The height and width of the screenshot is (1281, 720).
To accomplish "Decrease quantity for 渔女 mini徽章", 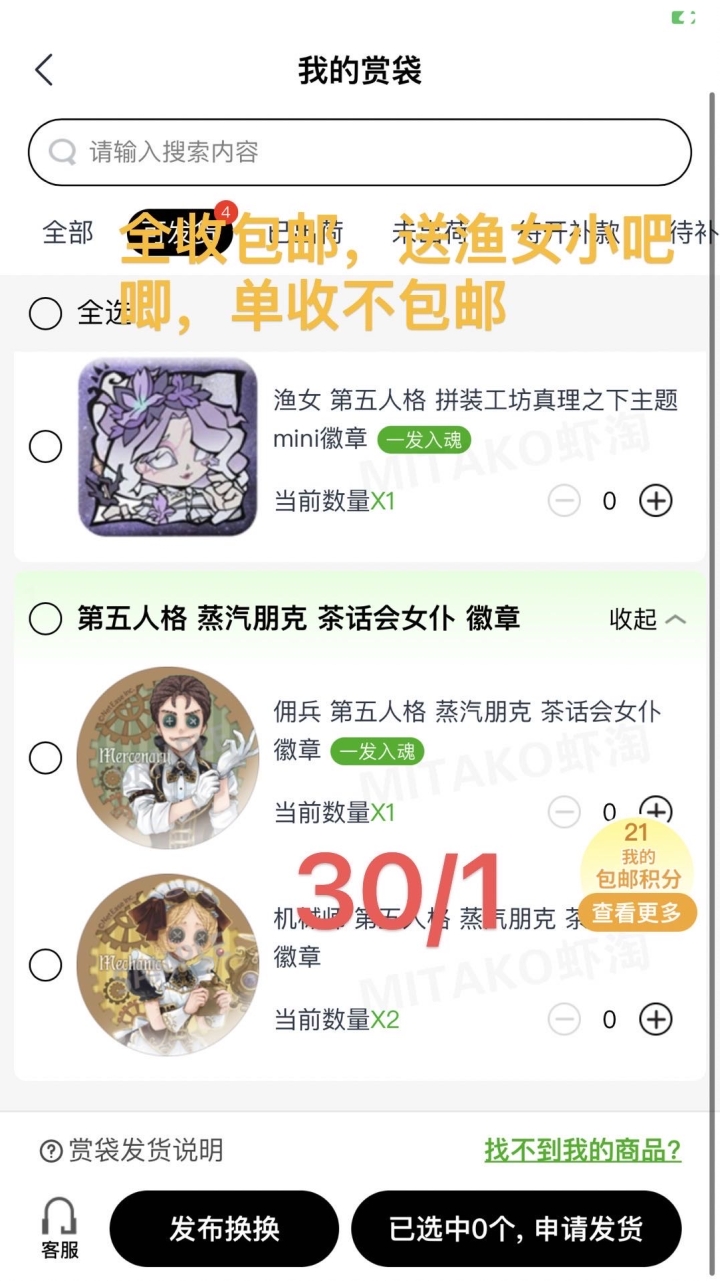I will 564,501.
